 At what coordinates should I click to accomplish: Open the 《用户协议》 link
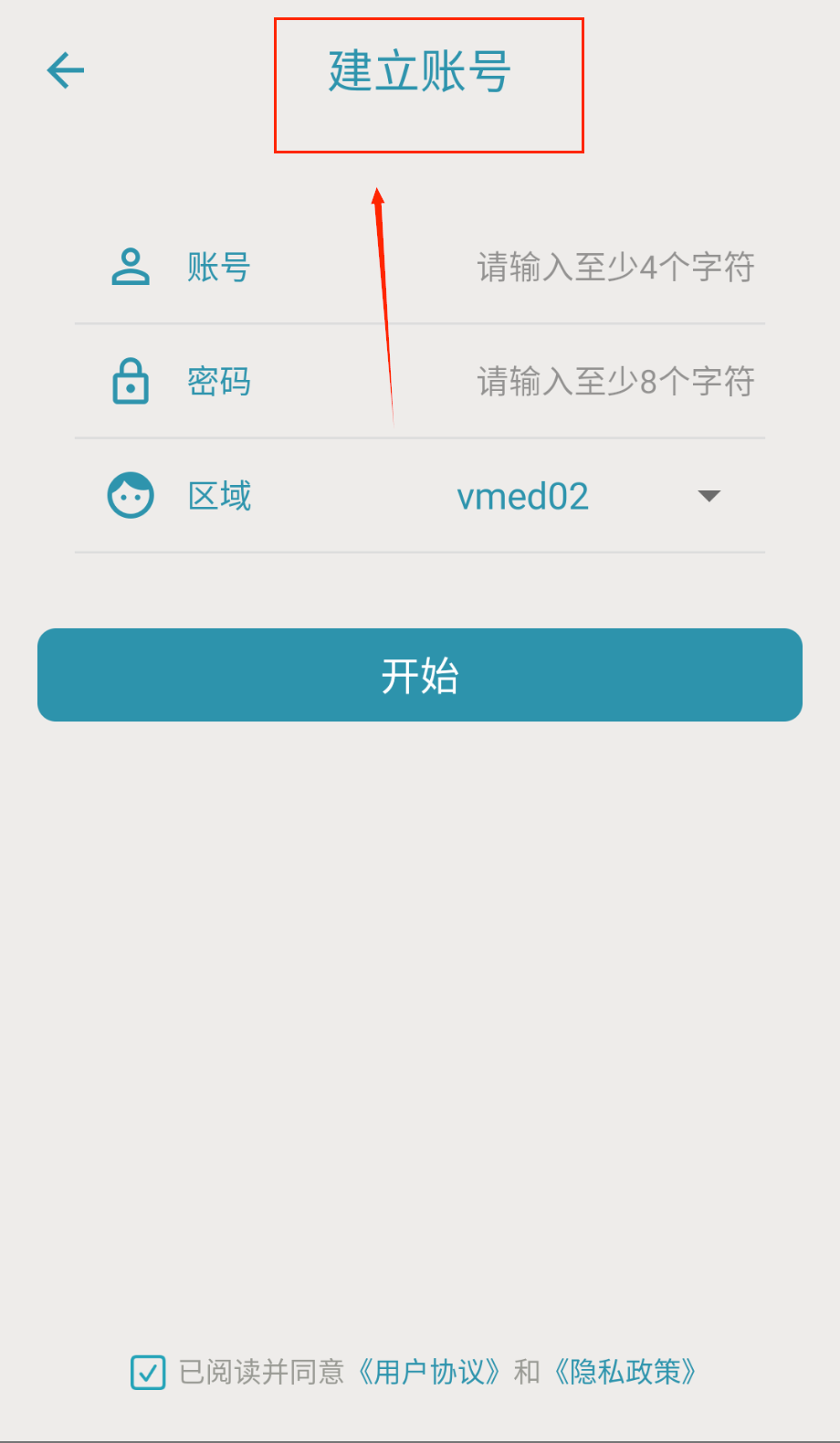(x=427, y=1372)
